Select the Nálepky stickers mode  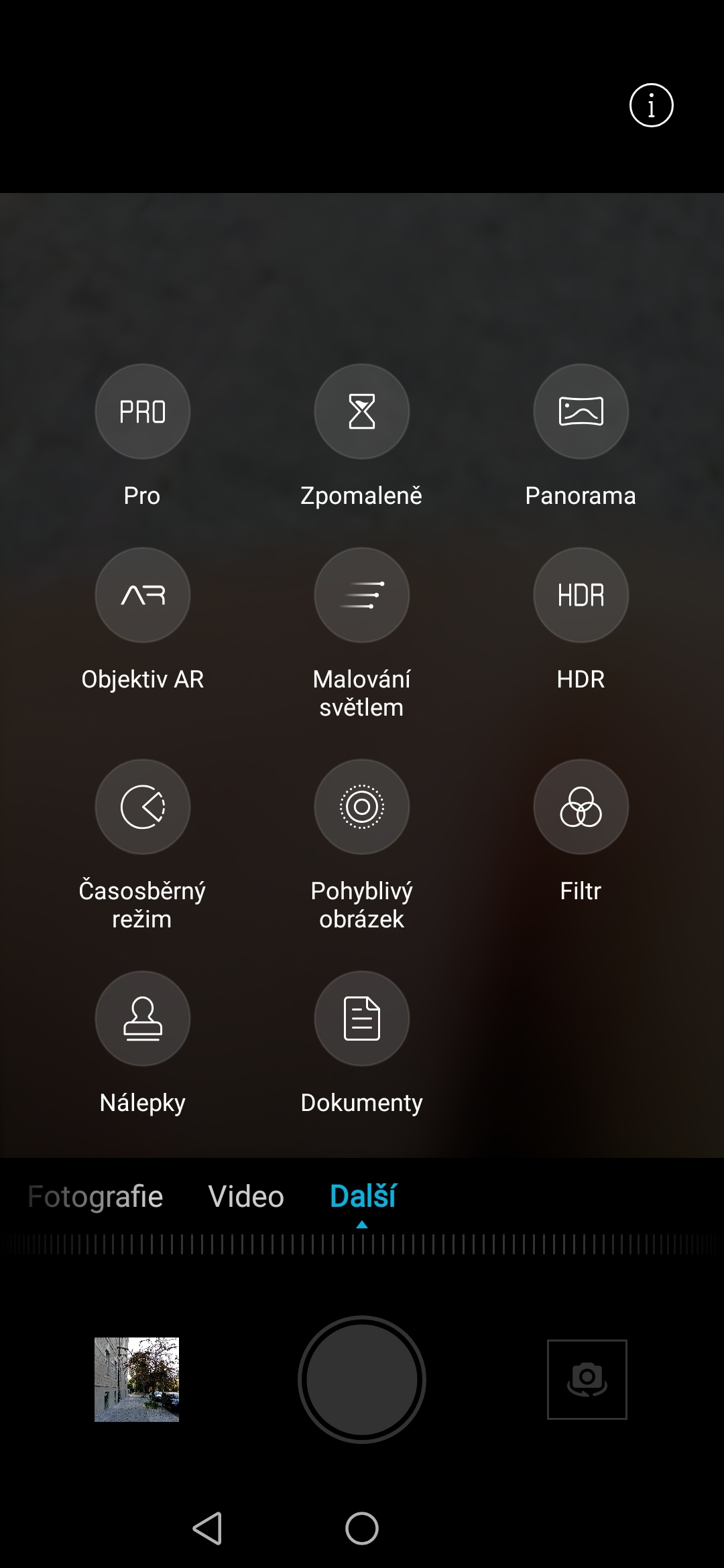[142, 1018]
